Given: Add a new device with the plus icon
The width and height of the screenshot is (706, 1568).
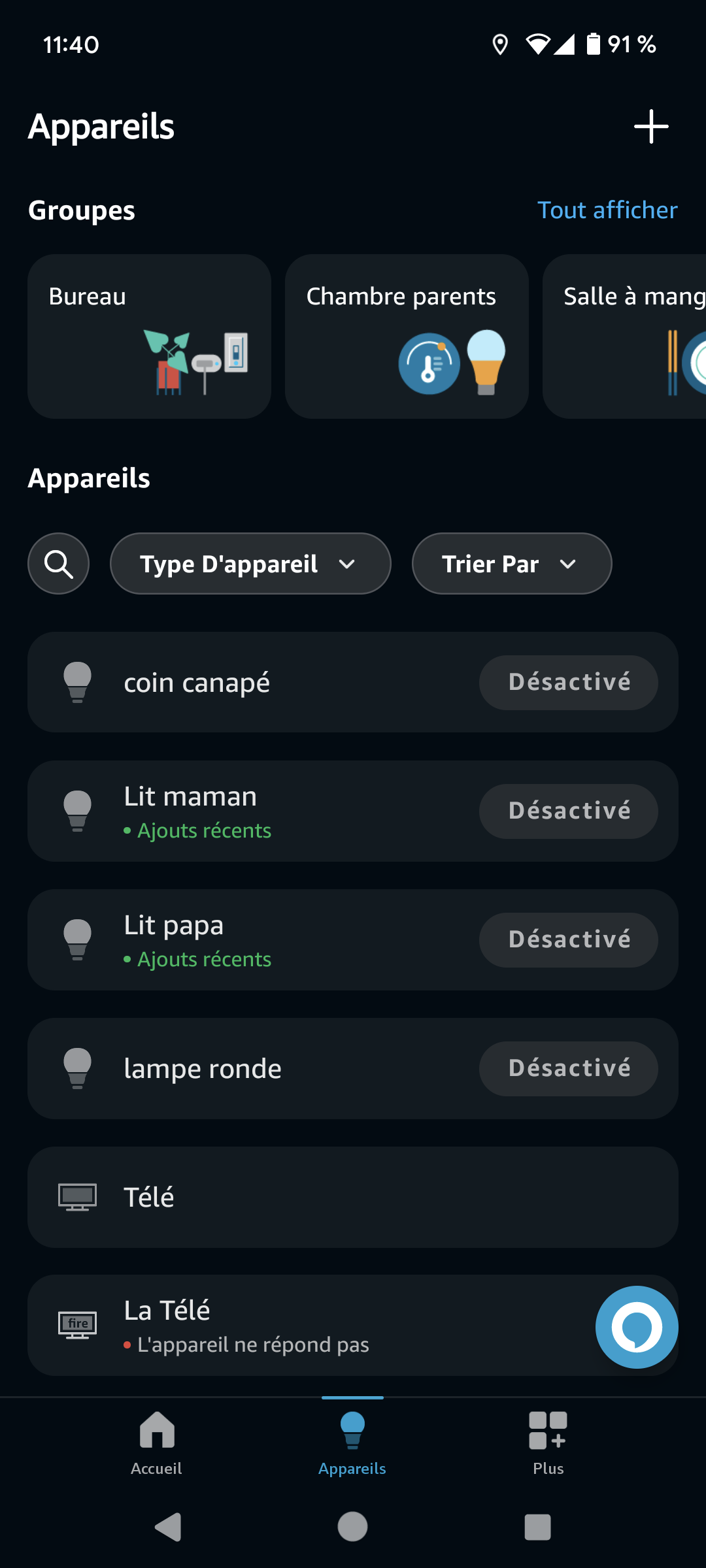Looking at the screenshot, I should 651,126.
